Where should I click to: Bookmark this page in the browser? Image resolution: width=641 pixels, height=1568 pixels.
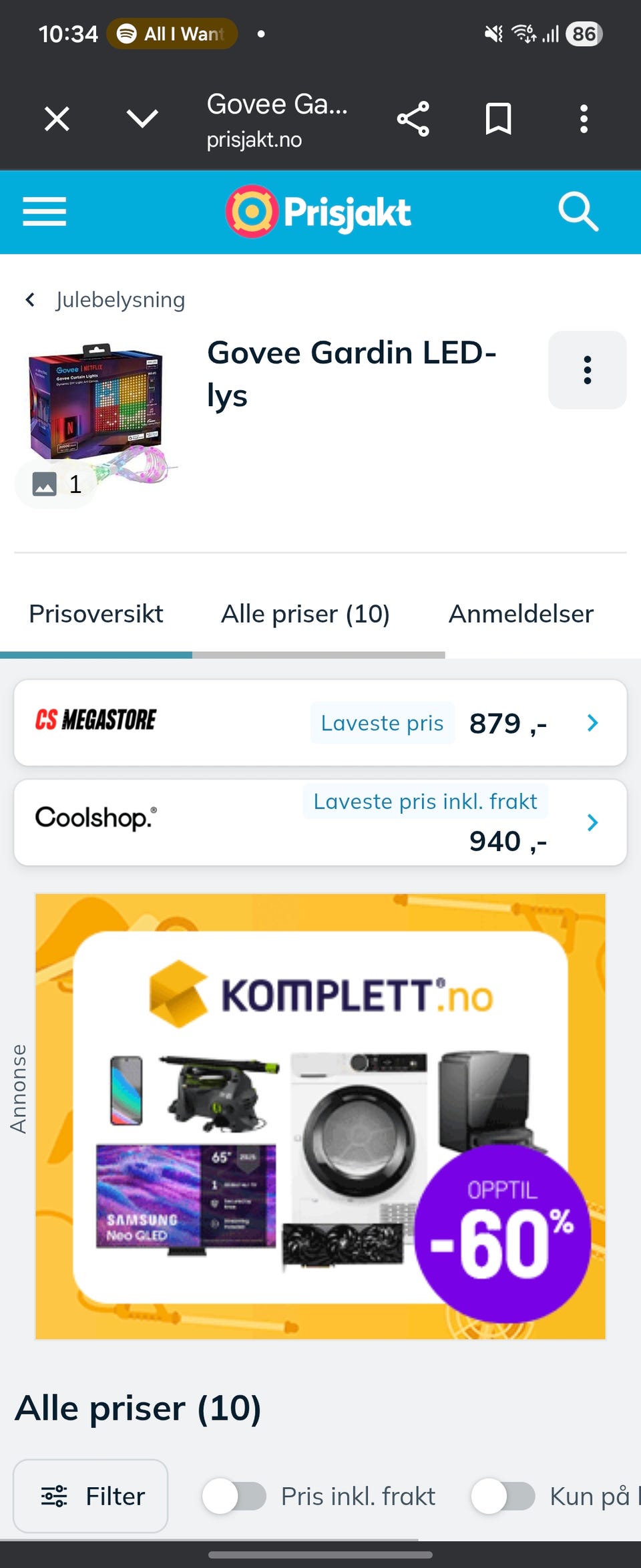[x=498, y=118]
